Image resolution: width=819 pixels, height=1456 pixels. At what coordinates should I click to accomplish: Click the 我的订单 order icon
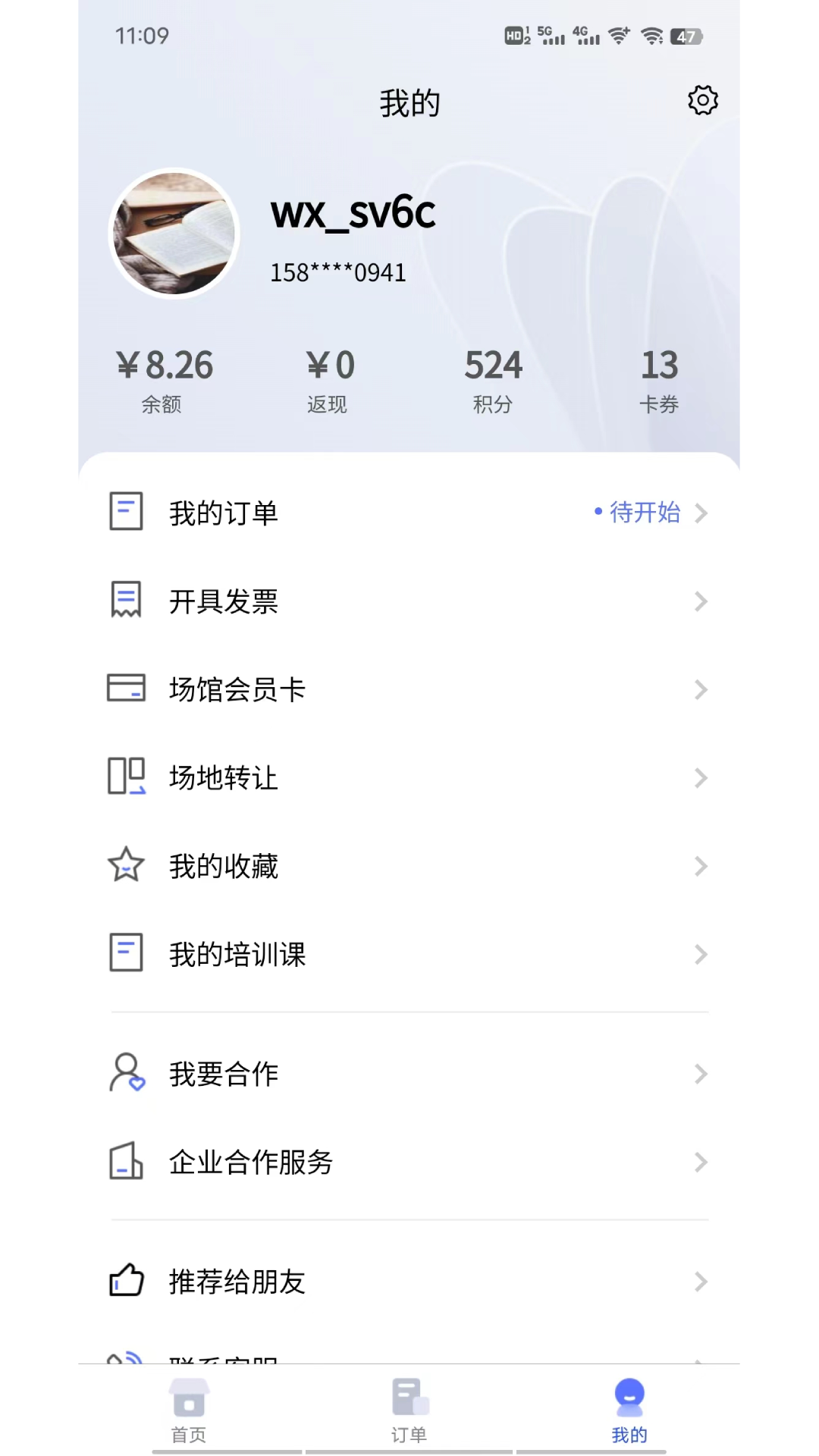(x=126, y=512)
